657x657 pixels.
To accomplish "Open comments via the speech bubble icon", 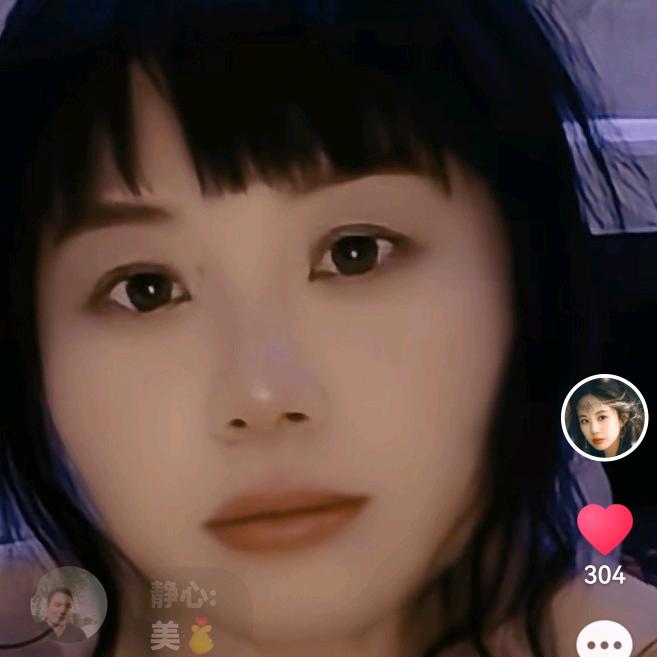I will click(x=605, y=640).
